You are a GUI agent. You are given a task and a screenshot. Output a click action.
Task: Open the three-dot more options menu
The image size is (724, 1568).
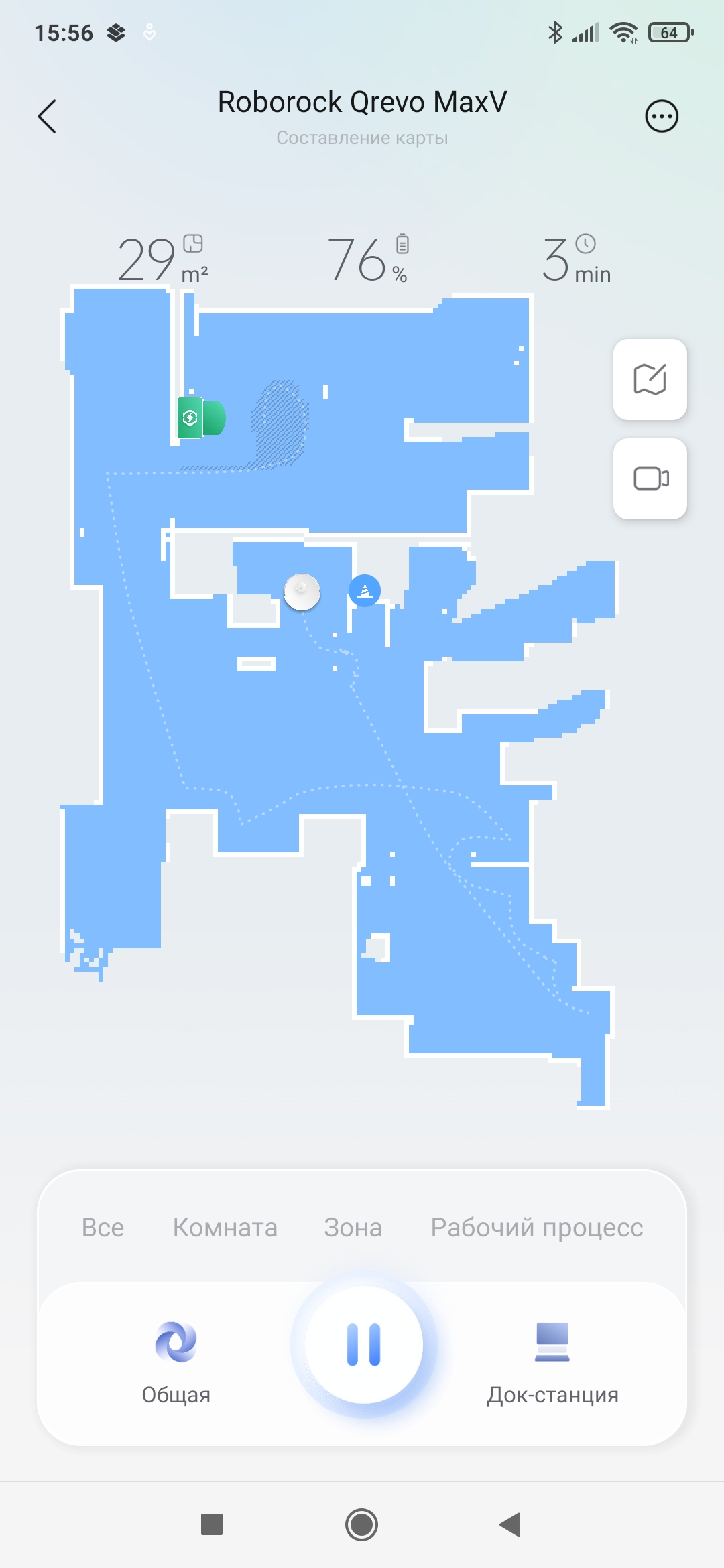(x=662, y=117)
